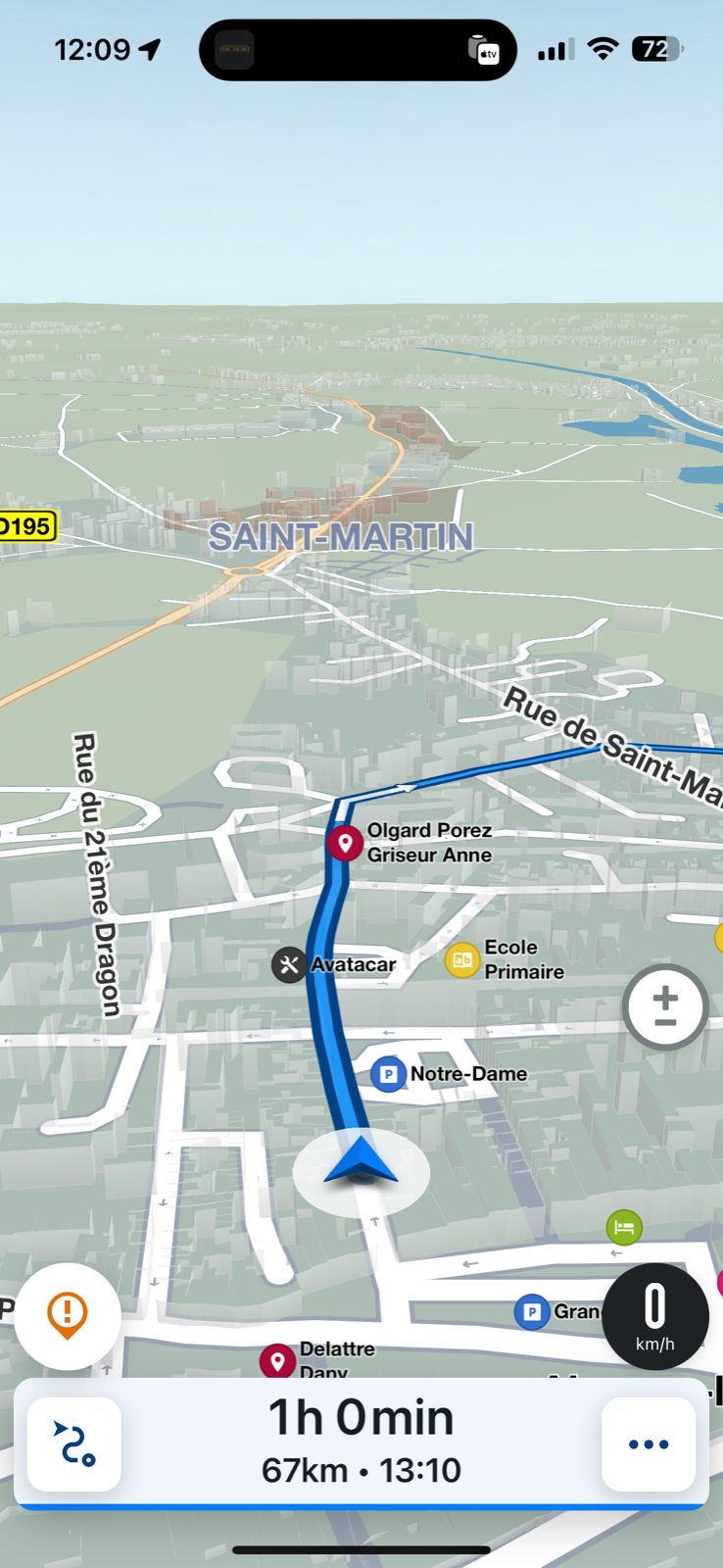The image size is (723, 1568).
Task: Open the Ecole Primaire place marker
Action: click(x=461, y=960)
